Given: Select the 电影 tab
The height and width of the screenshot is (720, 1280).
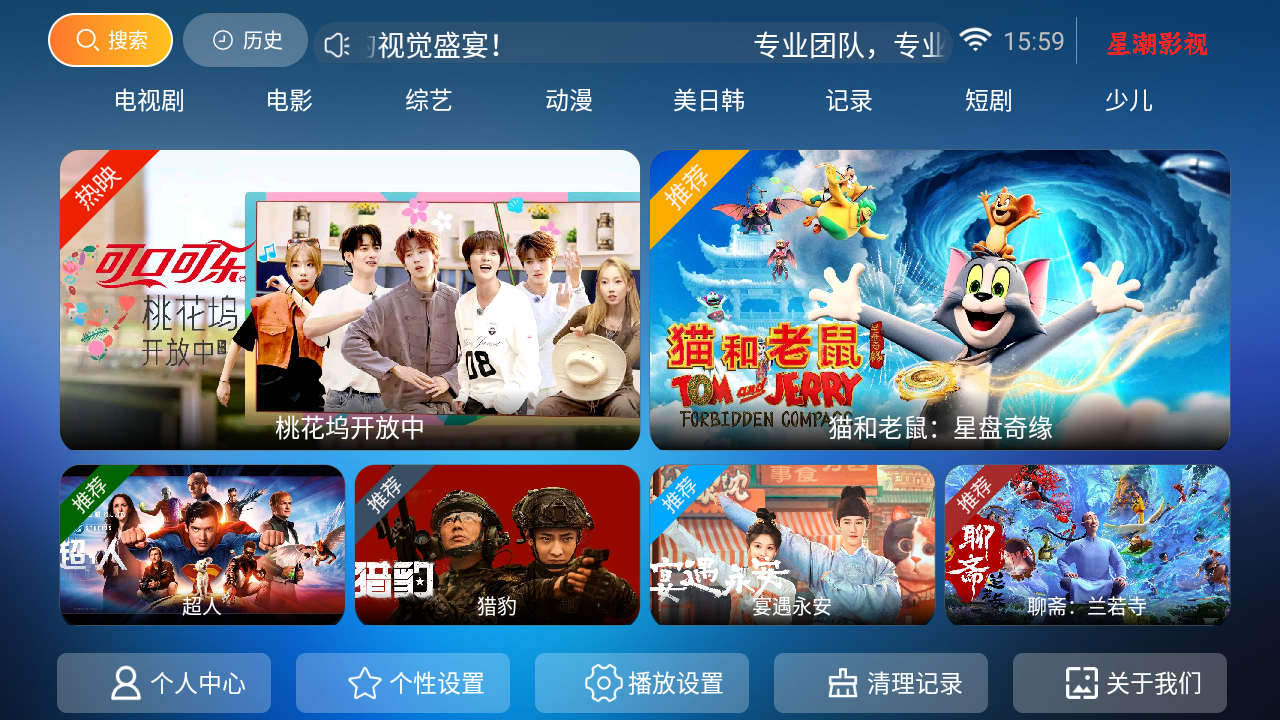Looking at the screenshot, I should 289,100.
